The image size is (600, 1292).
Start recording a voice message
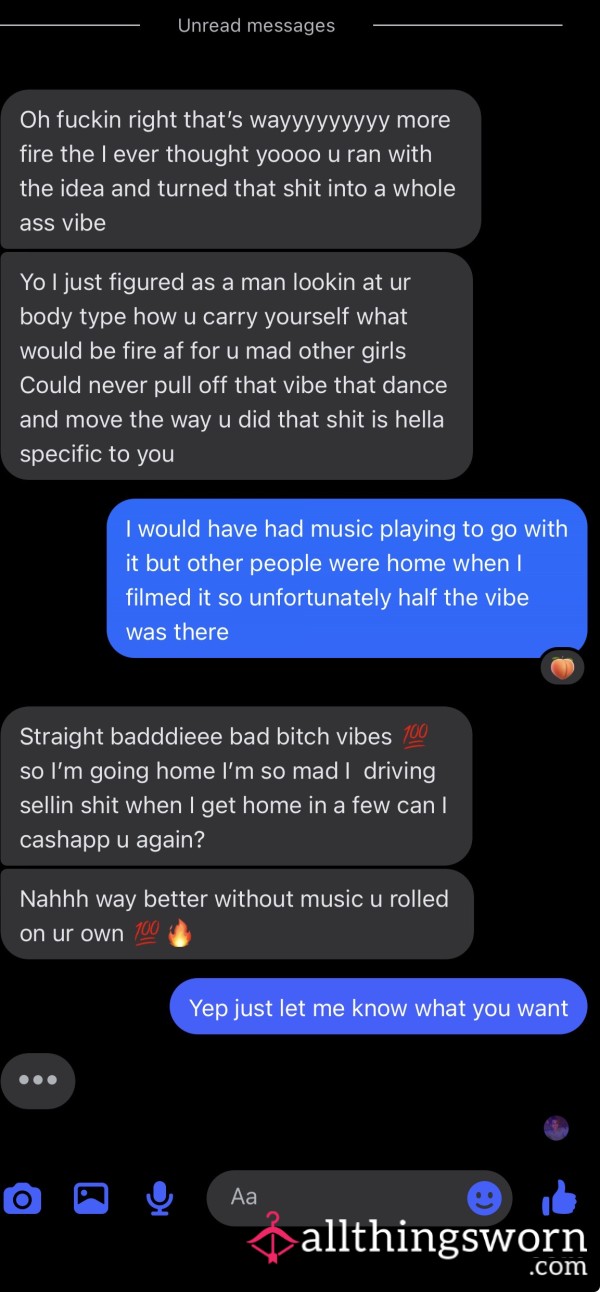159,1198
